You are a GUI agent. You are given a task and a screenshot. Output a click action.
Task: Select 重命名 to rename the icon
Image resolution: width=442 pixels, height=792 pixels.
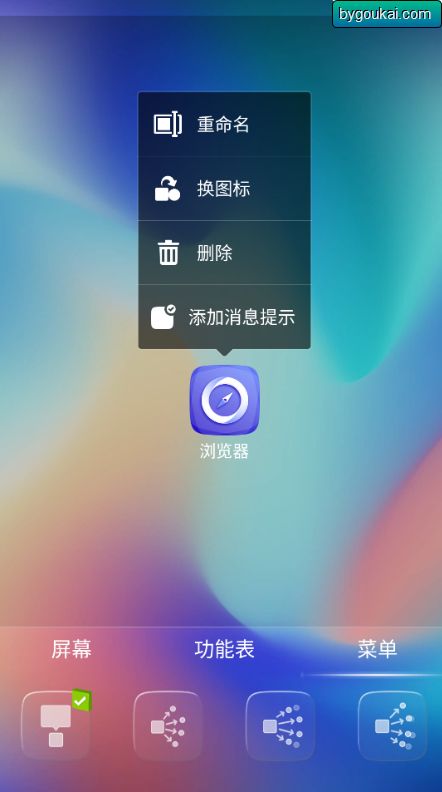click(224, 124)
